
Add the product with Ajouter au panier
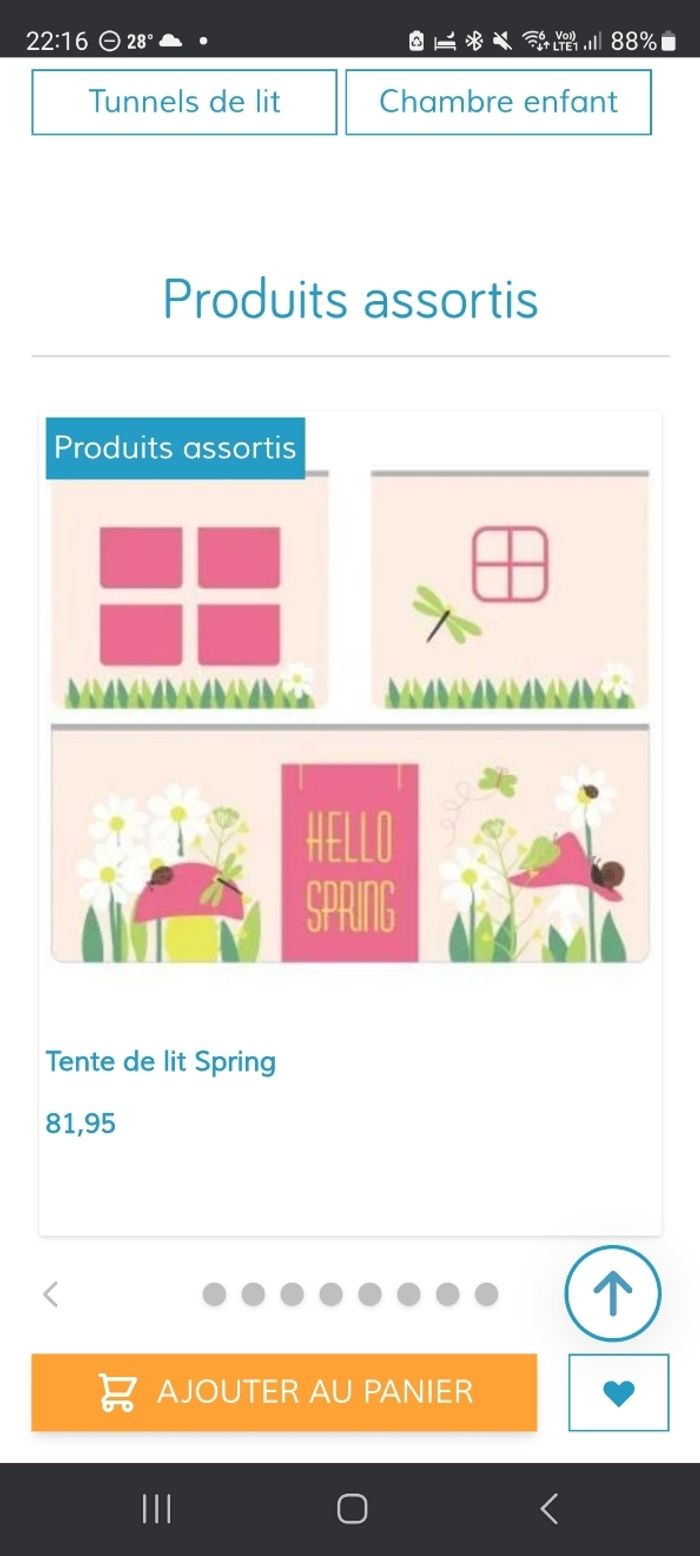(284, 1392)
